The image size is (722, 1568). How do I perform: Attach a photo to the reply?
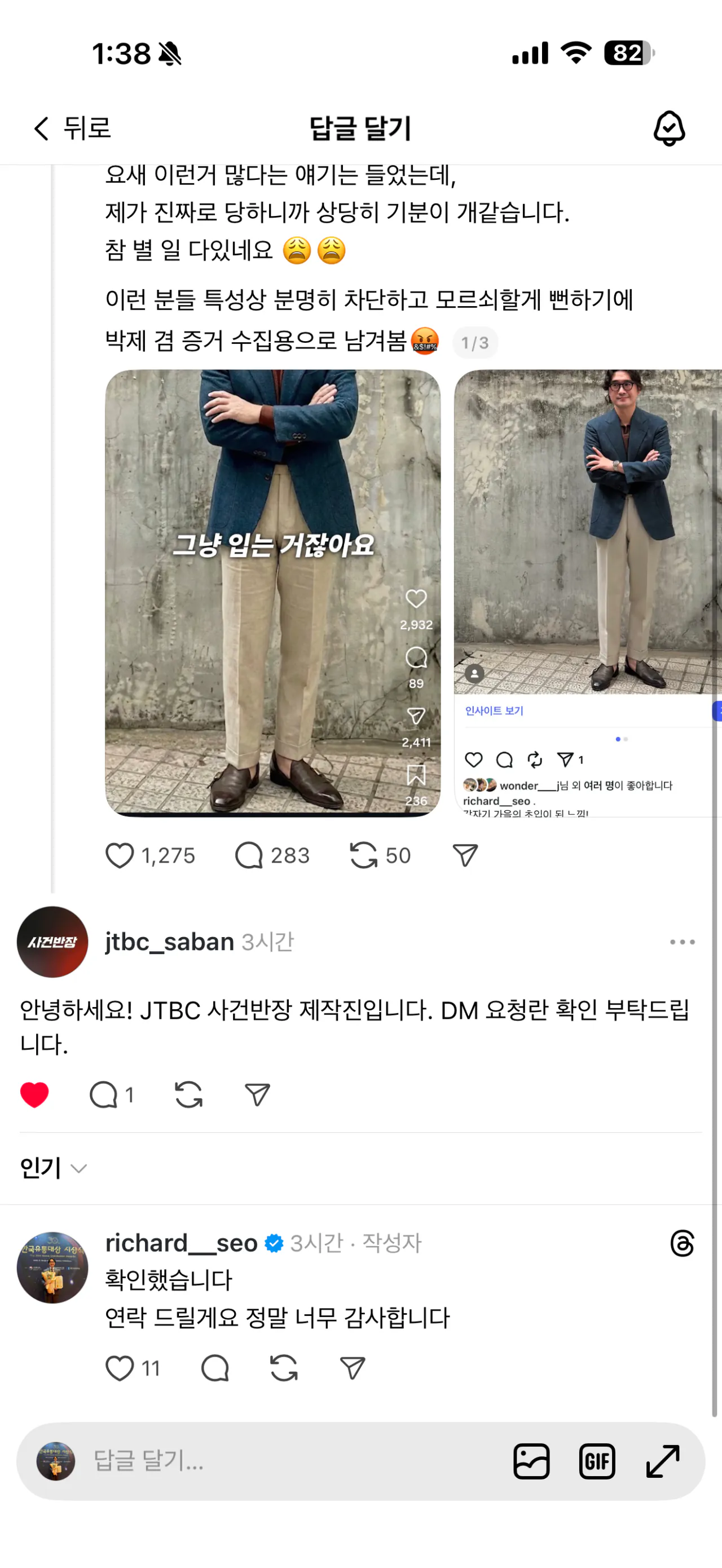coord(531,1461)
